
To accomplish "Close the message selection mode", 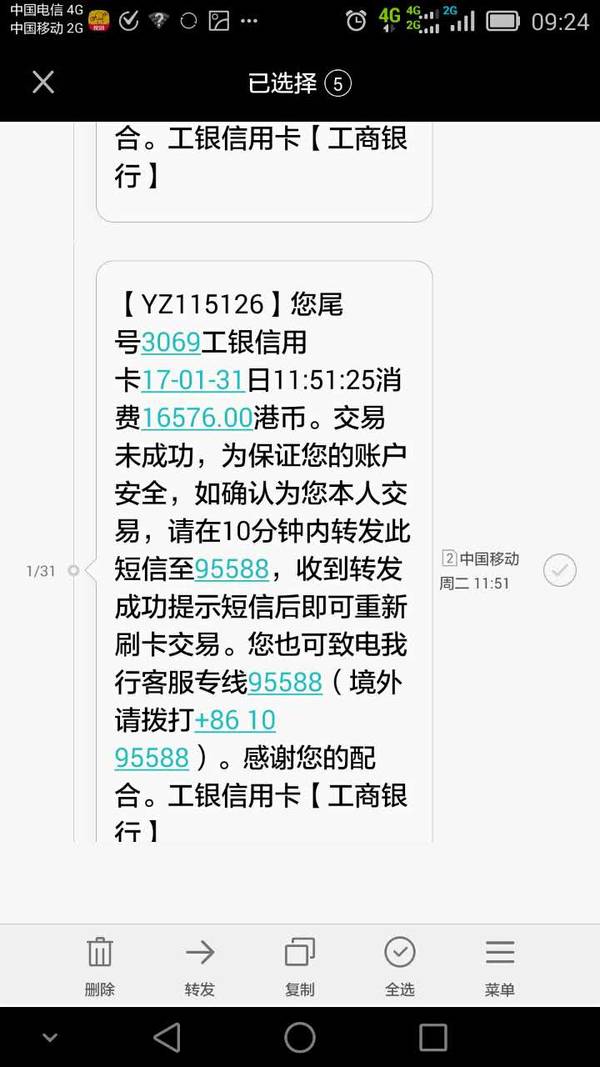I will (43, 84).
